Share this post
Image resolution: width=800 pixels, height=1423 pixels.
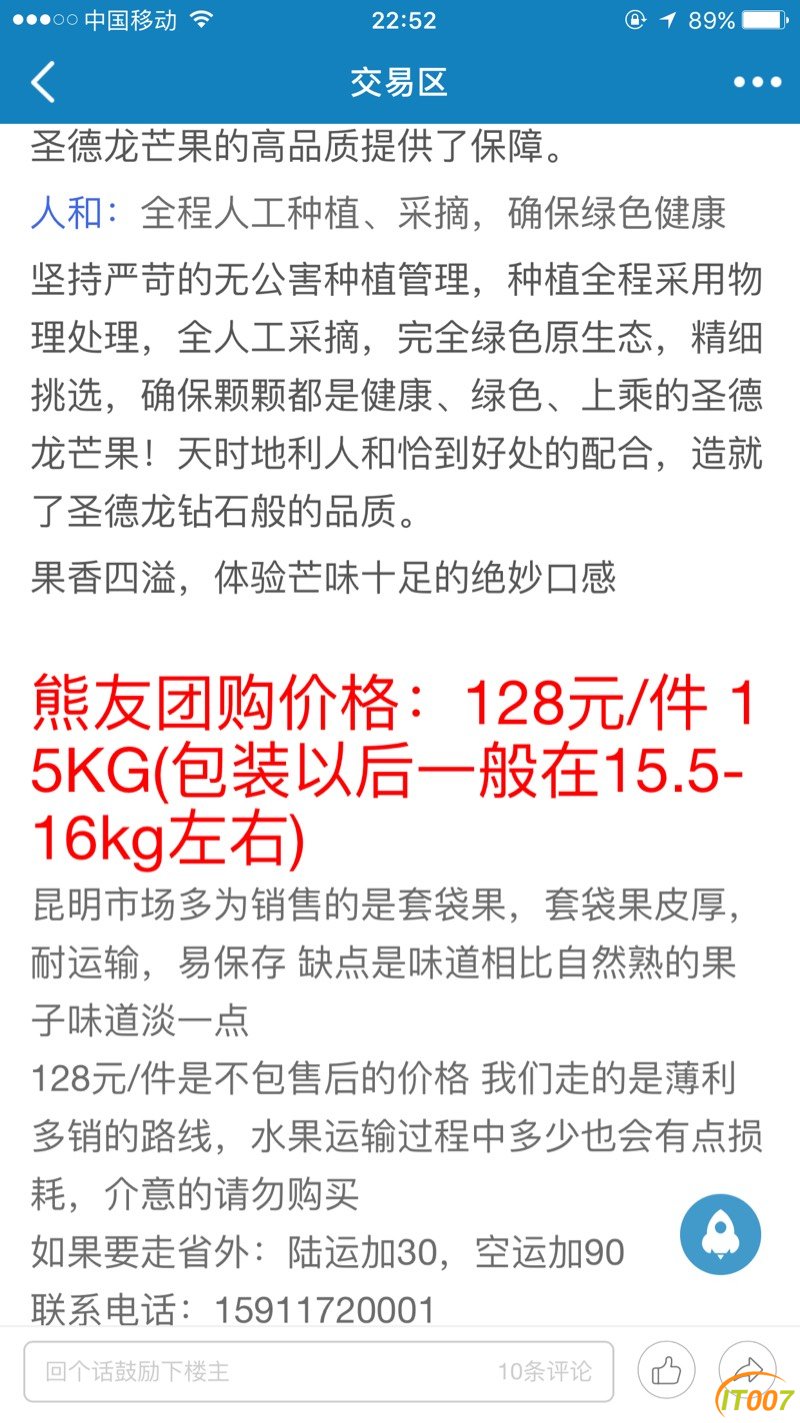click(x=747, y=1370)
